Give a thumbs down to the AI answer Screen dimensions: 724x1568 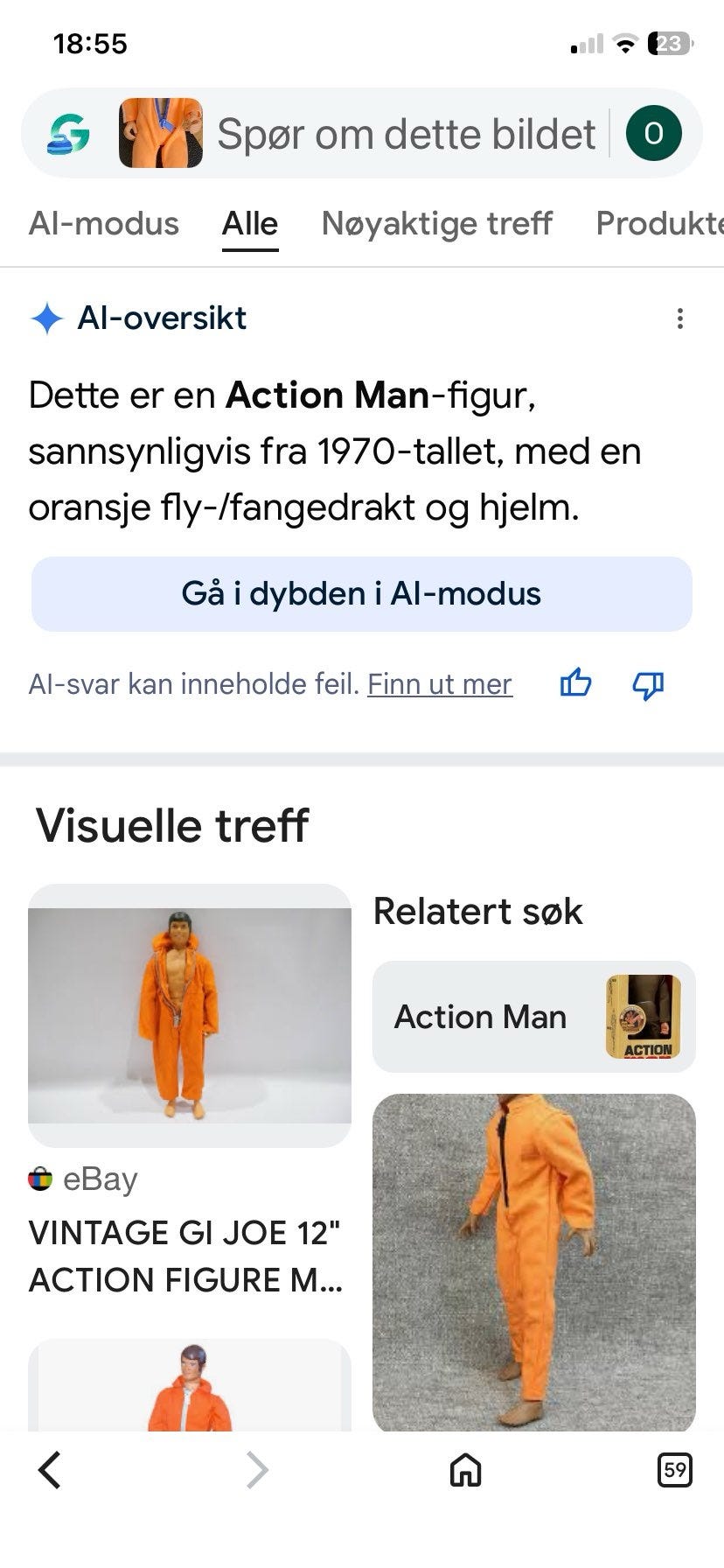(648, 684)
